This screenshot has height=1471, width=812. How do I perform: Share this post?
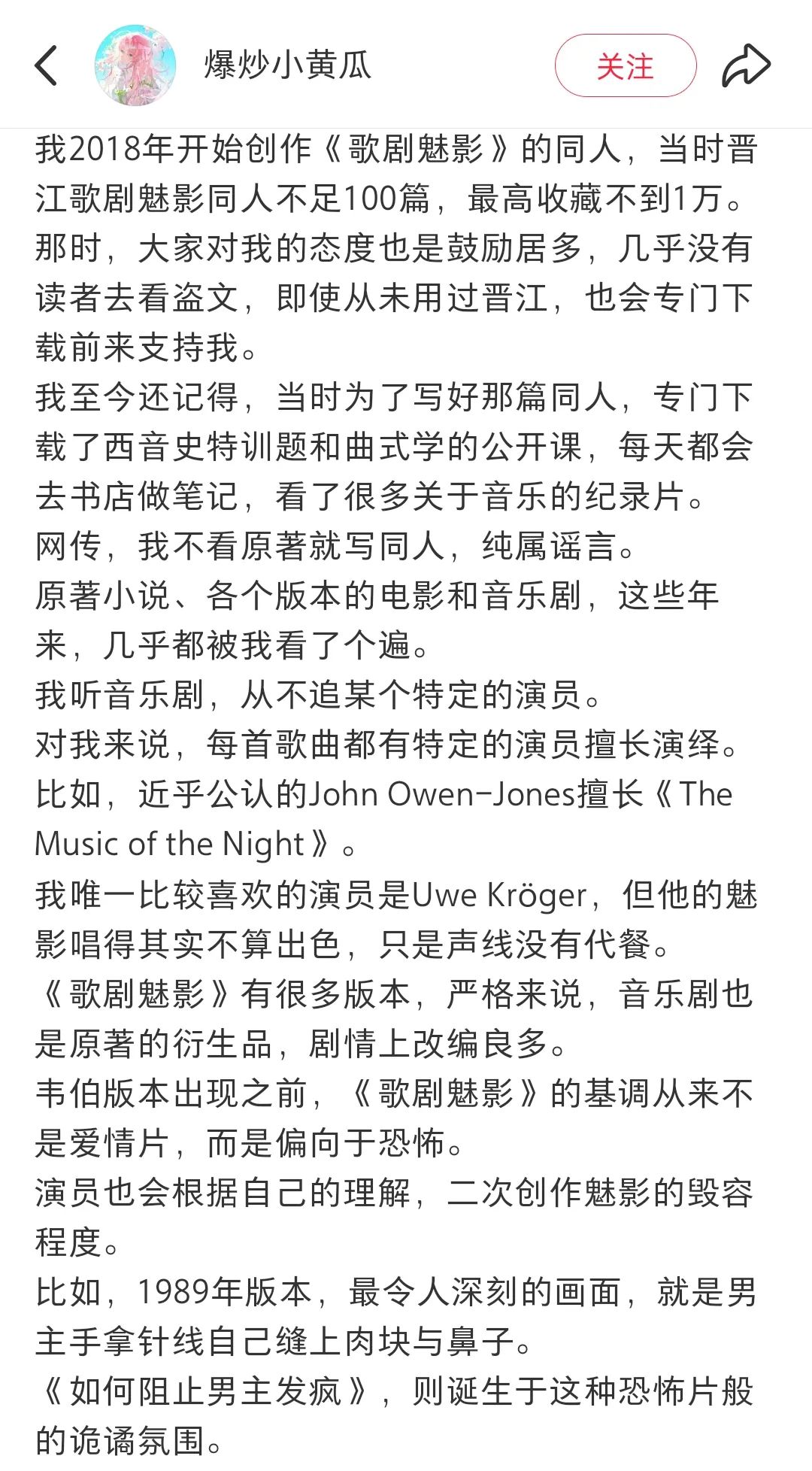[x=746, y=65]
